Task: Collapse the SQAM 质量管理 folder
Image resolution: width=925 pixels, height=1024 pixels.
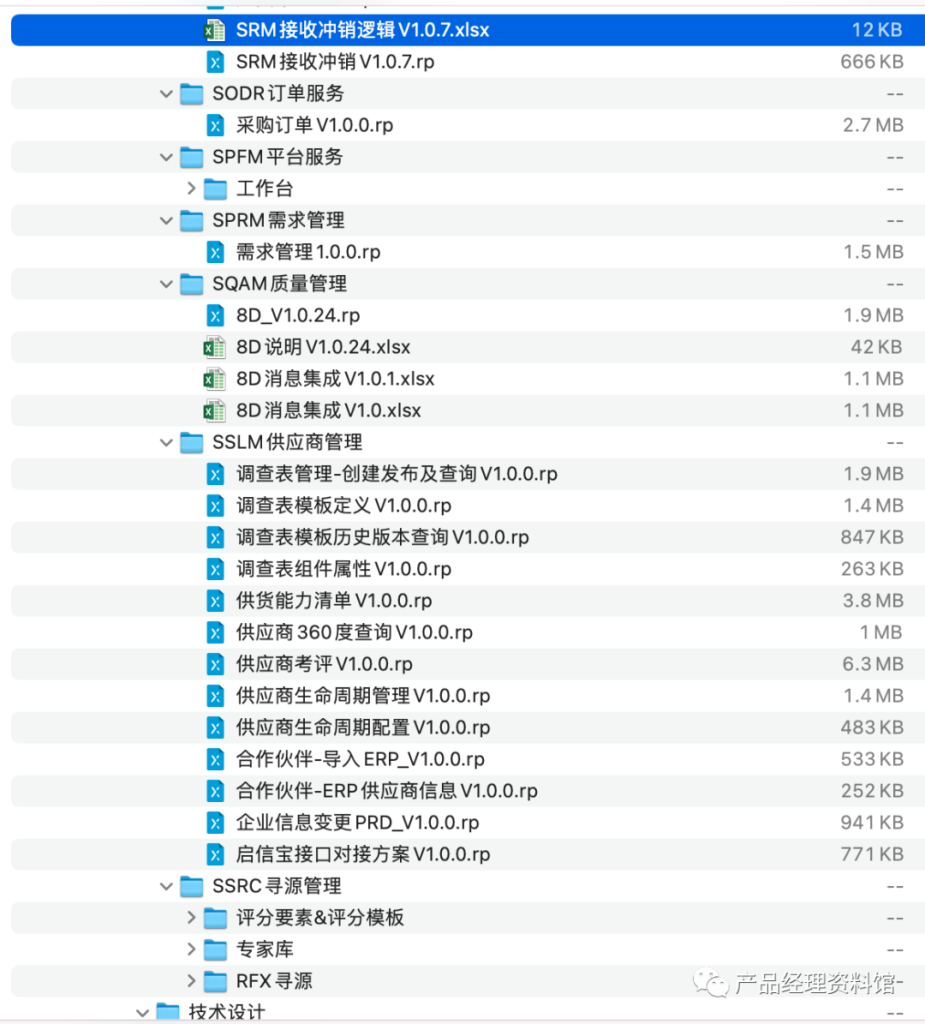Action: [x=165, y=283]
